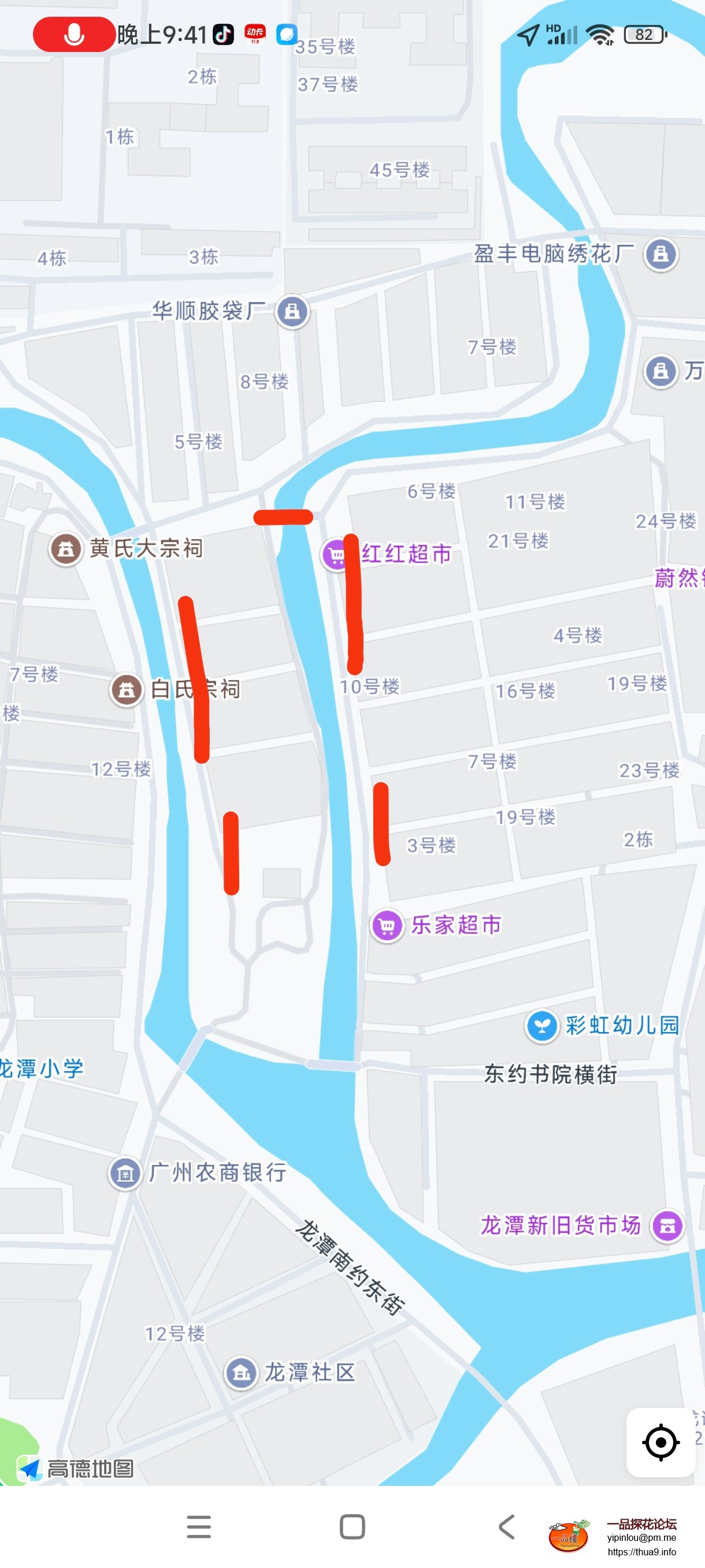Screen dimensions: 705x1568
Task: Open the 白氏宗祠 marker
Action: [127, 690]
